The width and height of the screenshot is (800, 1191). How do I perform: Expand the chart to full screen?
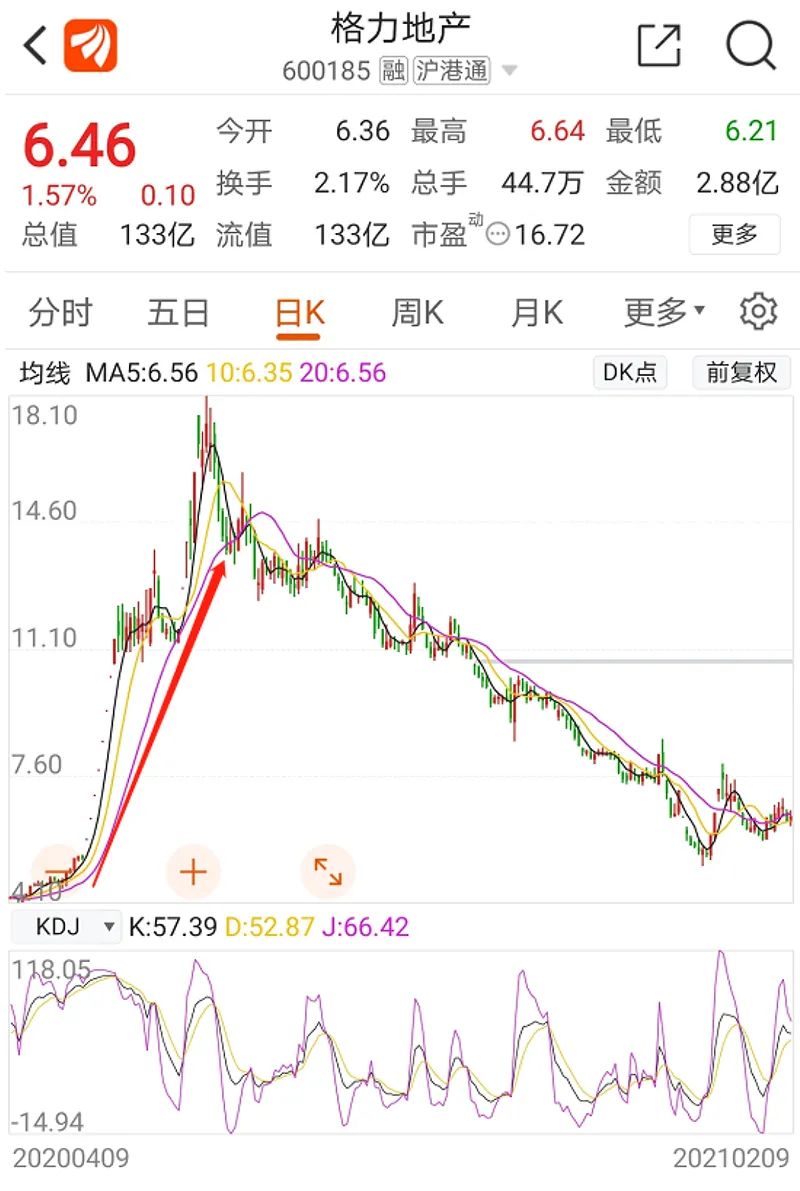click(x=328, y=871)
